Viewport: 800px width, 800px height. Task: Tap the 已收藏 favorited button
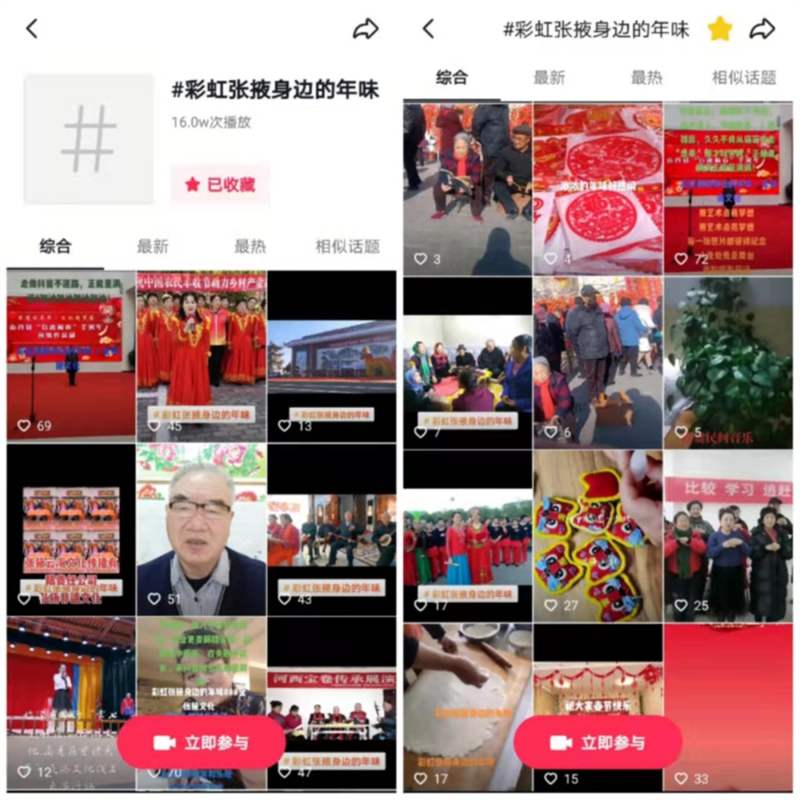(x=220, y=184)
